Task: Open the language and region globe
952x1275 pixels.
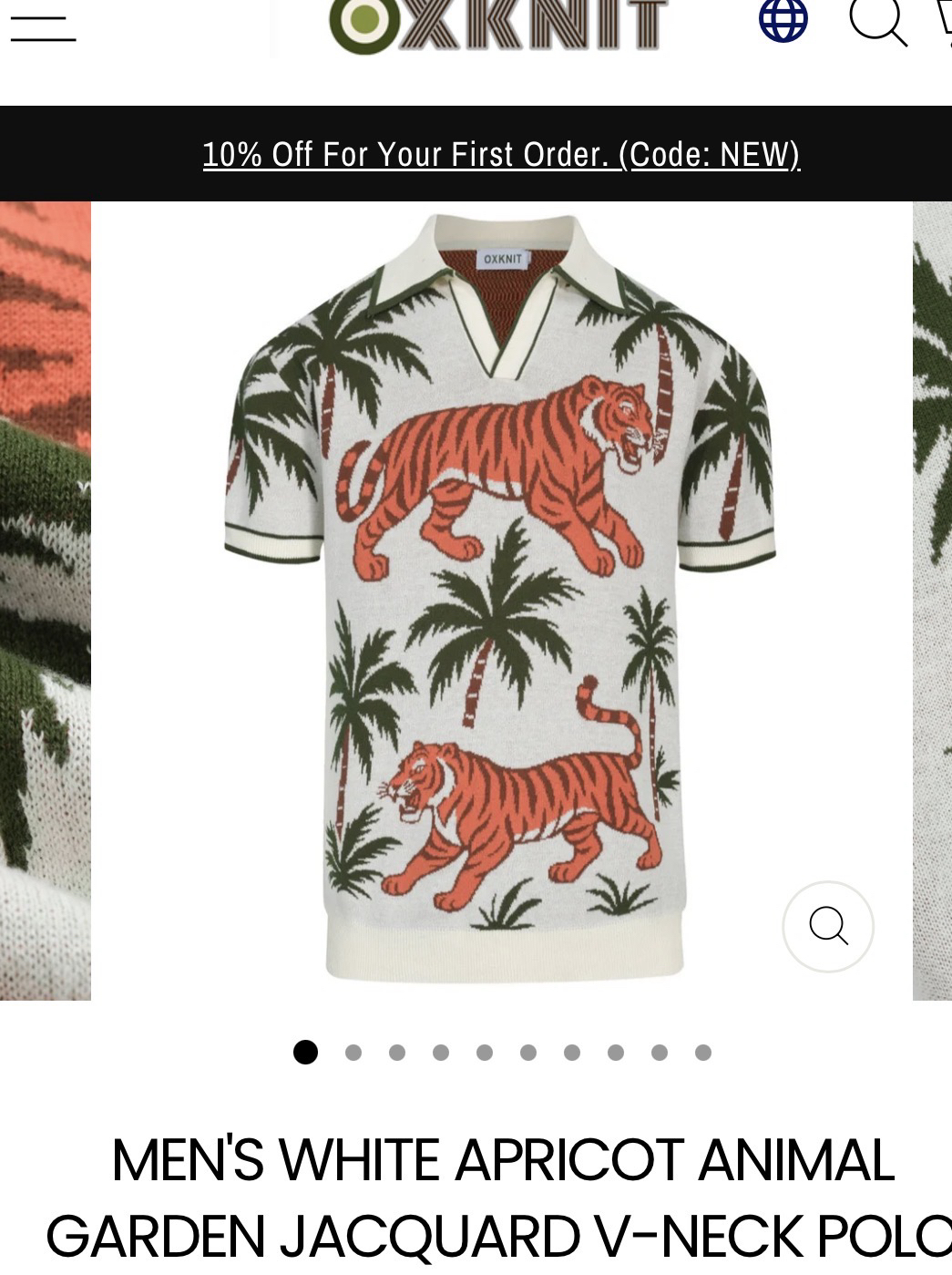Action: click(783, 19)
